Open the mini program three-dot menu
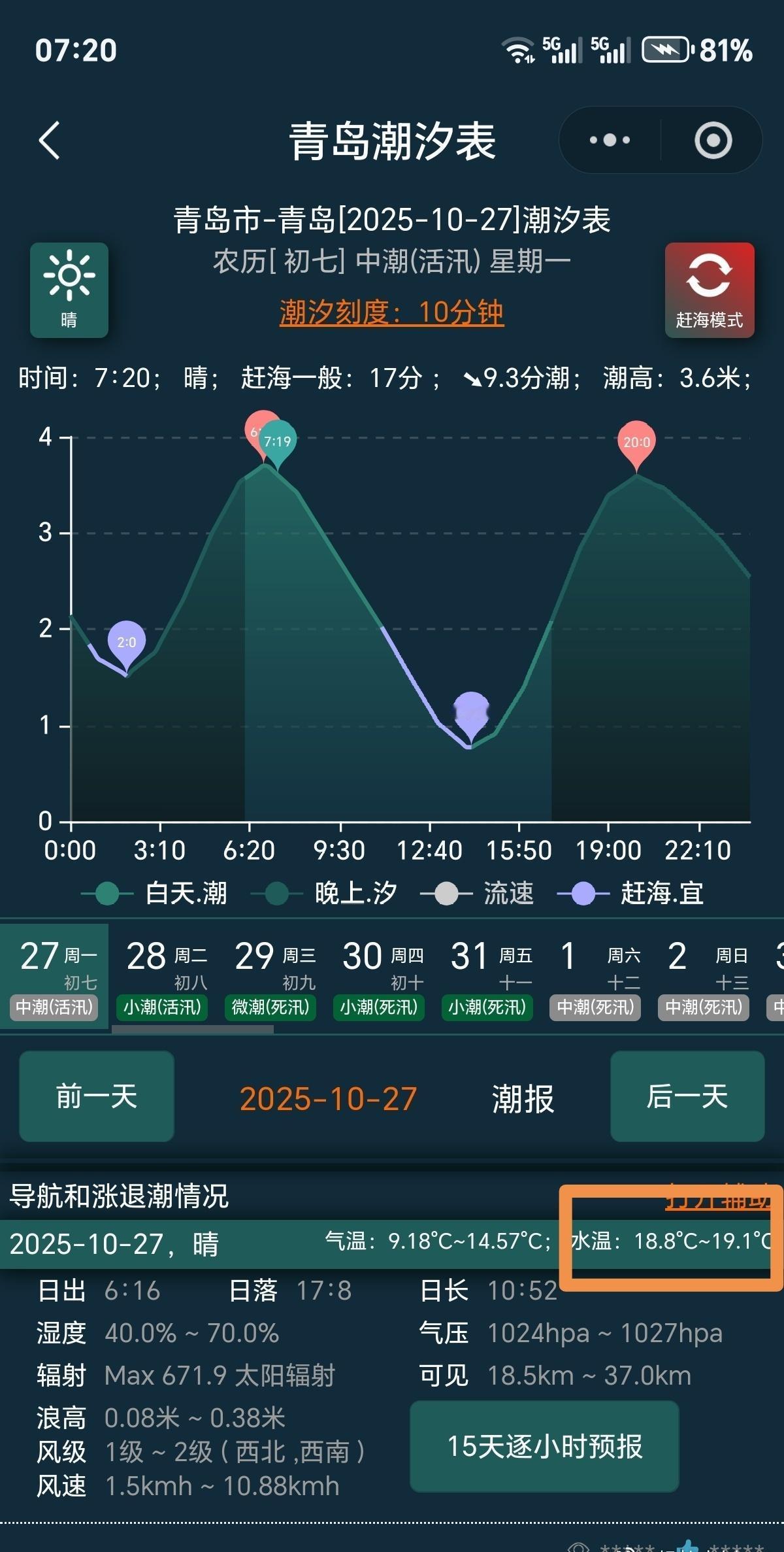 click(610, 140)
